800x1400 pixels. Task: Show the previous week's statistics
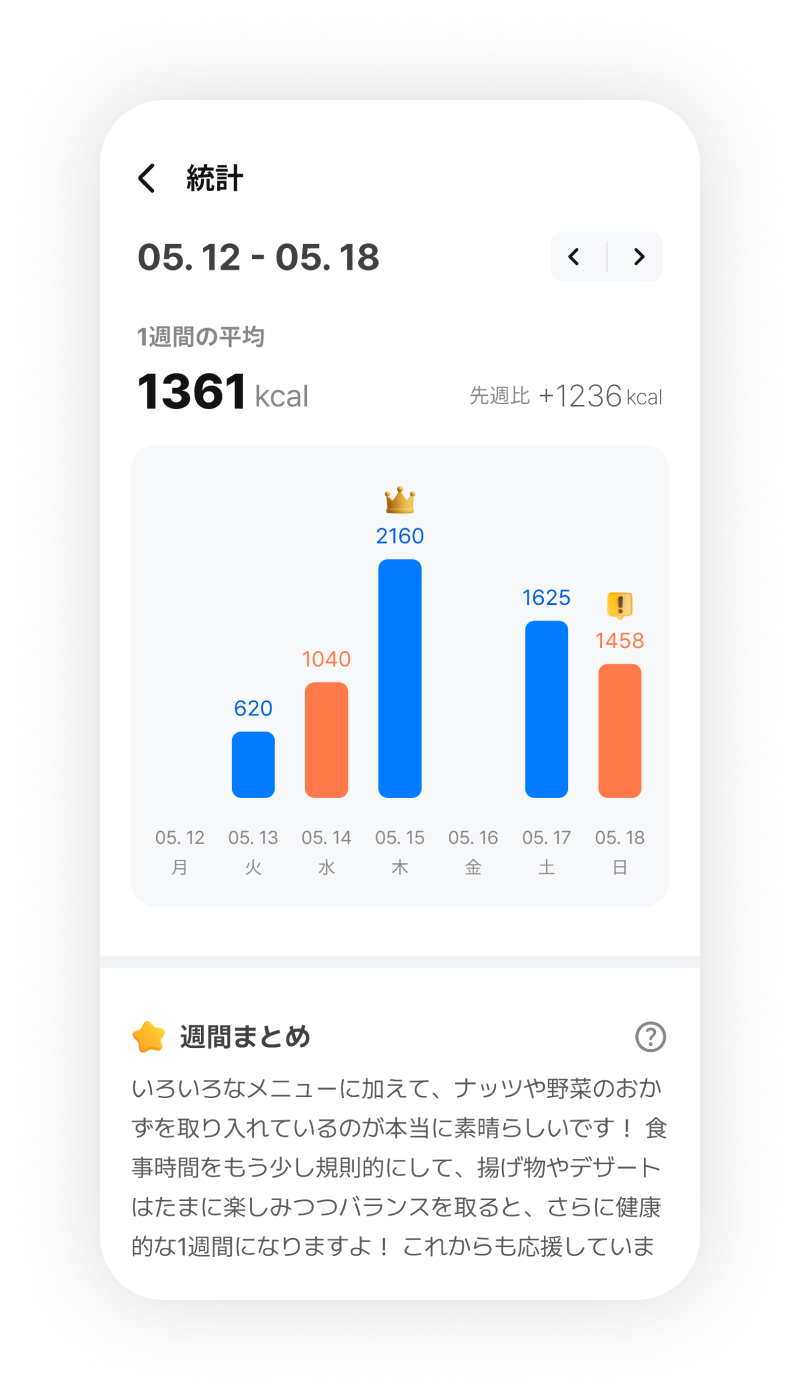tap(574, 257)
